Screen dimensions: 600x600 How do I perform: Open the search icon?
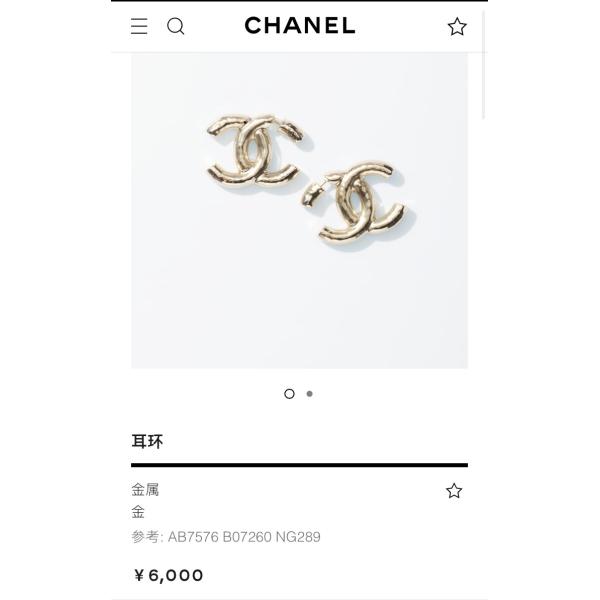(x=176, y=27)
